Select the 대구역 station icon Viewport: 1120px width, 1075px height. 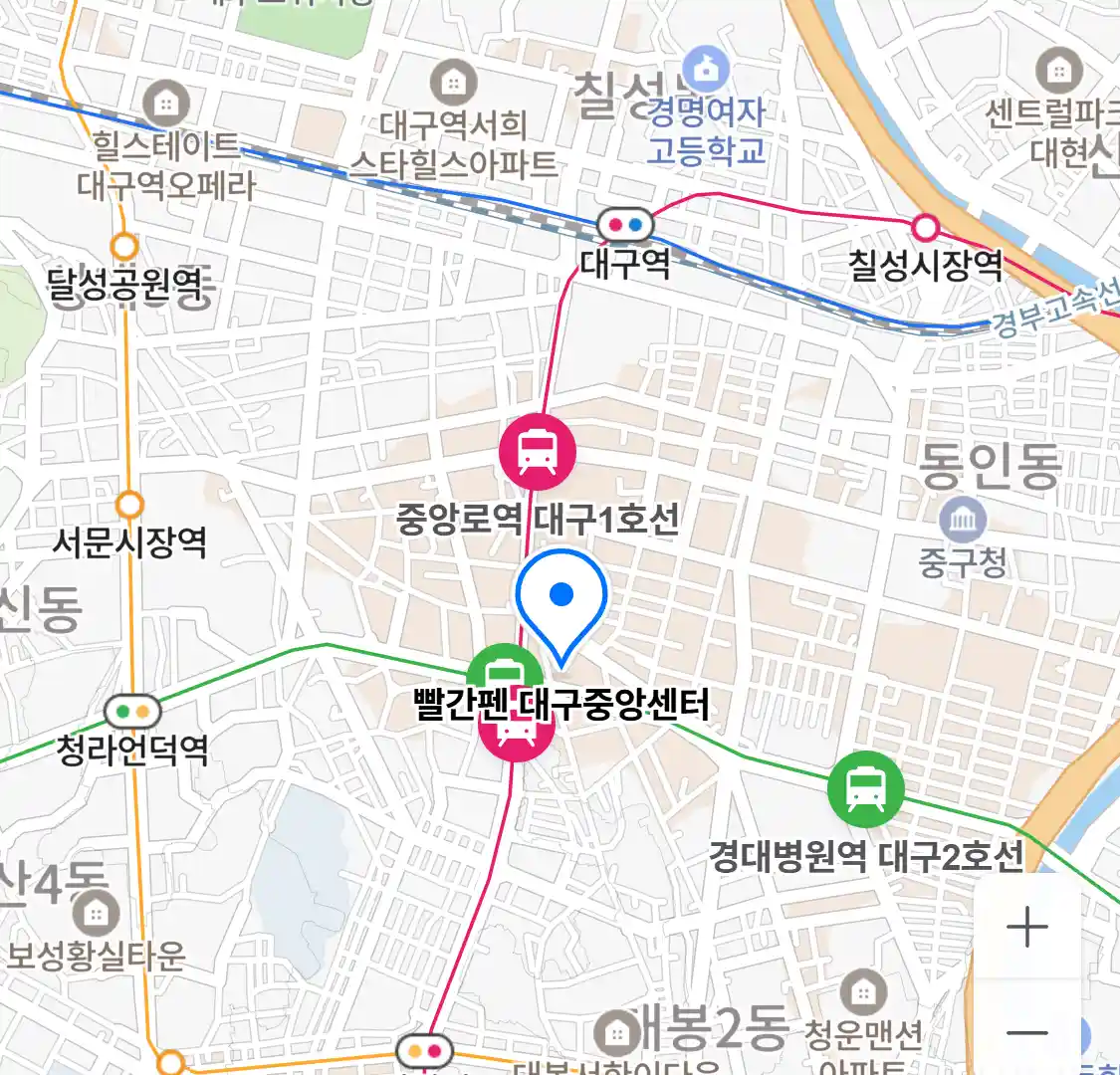[x=625, y=226]
